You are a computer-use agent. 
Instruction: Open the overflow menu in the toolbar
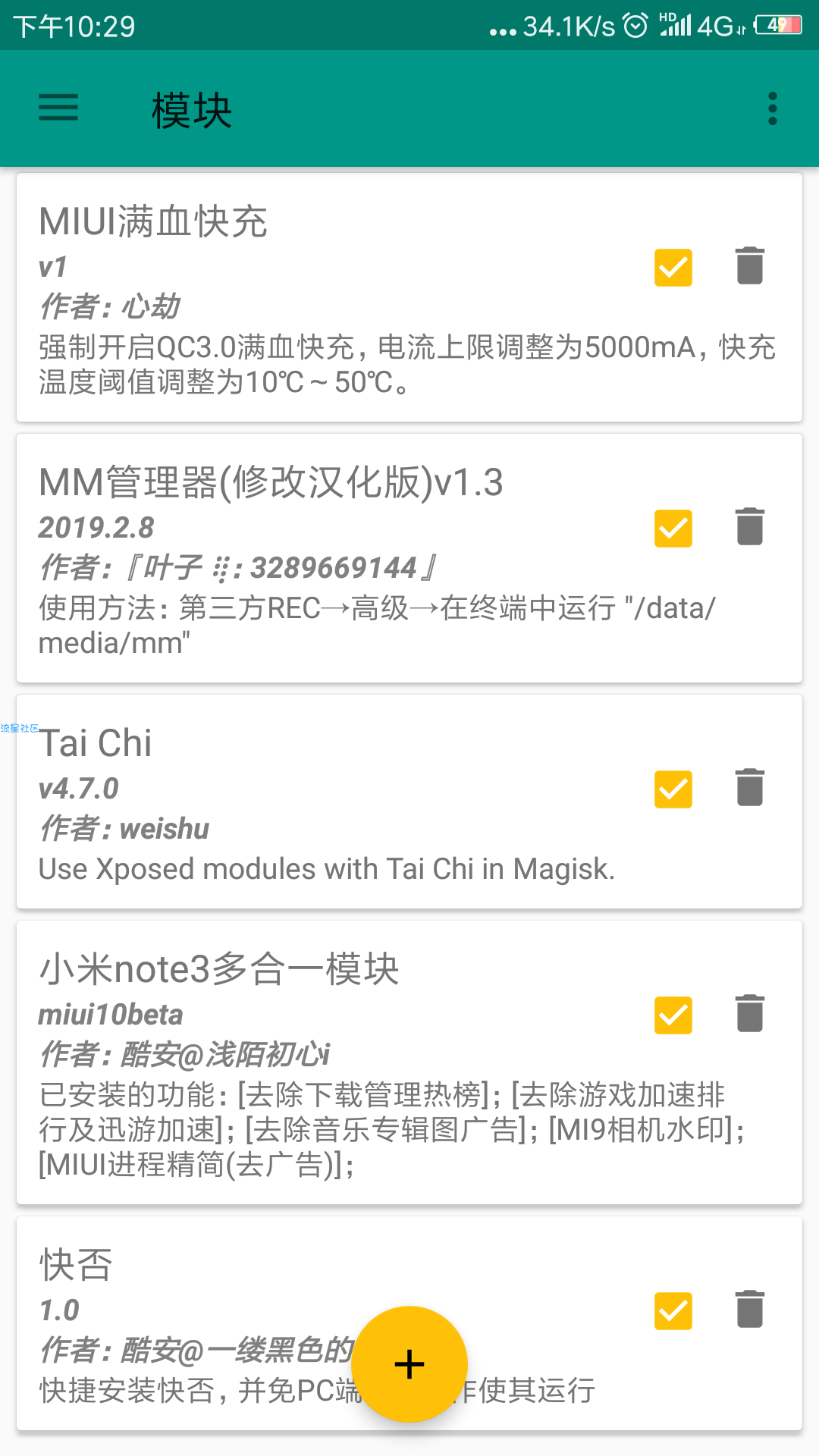tap(772, 109)
